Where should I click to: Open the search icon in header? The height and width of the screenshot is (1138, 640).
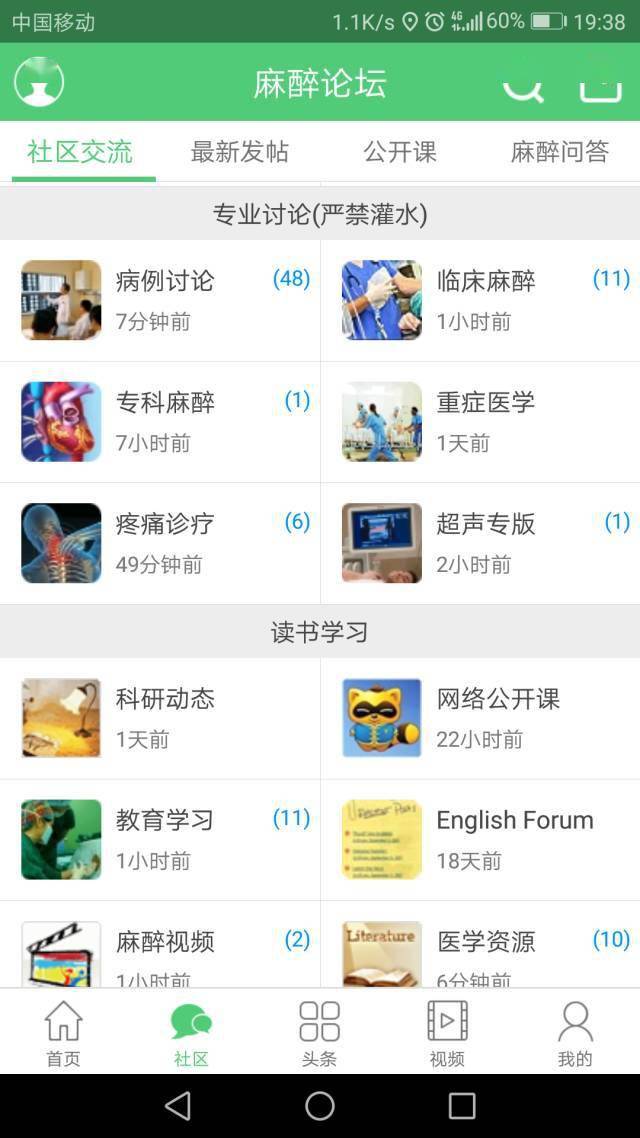[522, 88]
